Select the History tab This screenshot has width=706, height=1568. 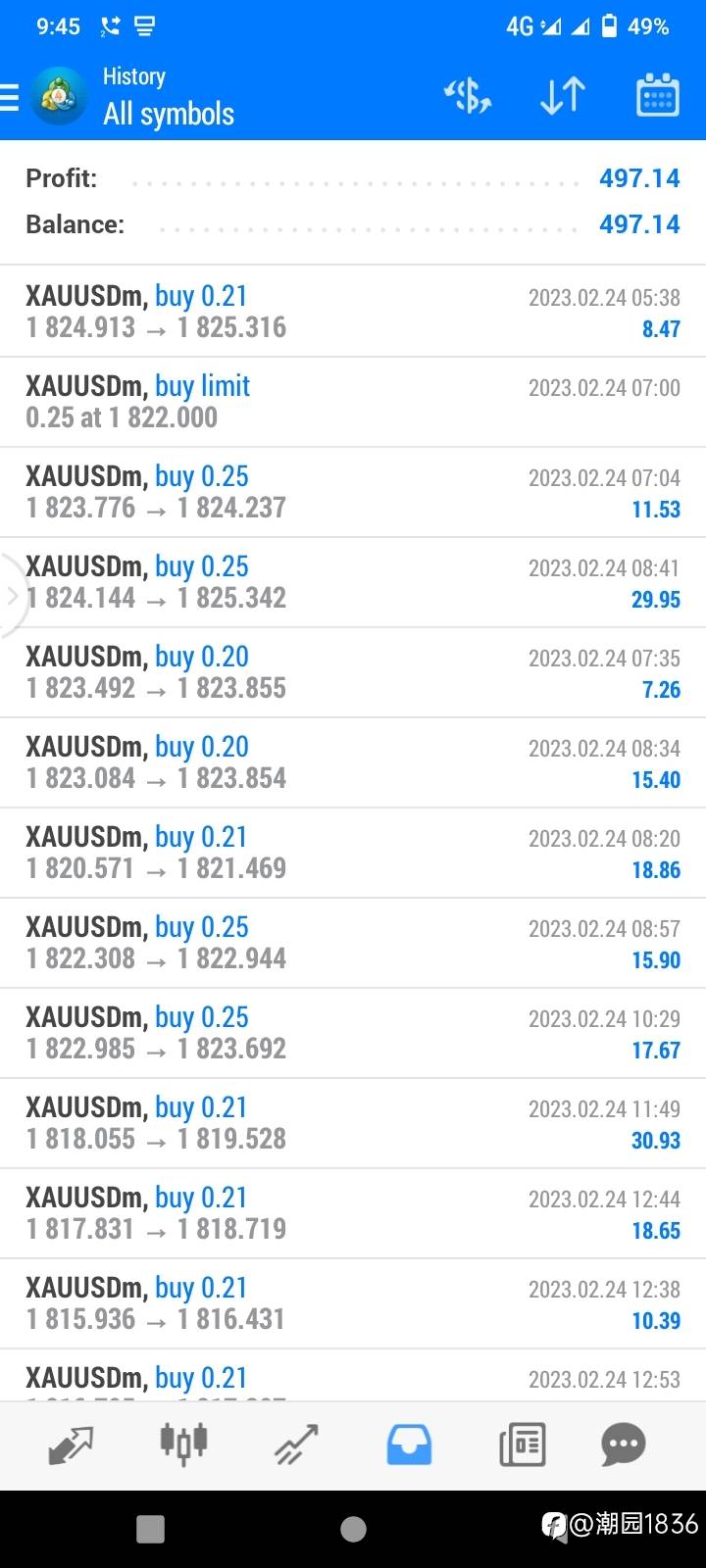click(x=409, y=1445)
